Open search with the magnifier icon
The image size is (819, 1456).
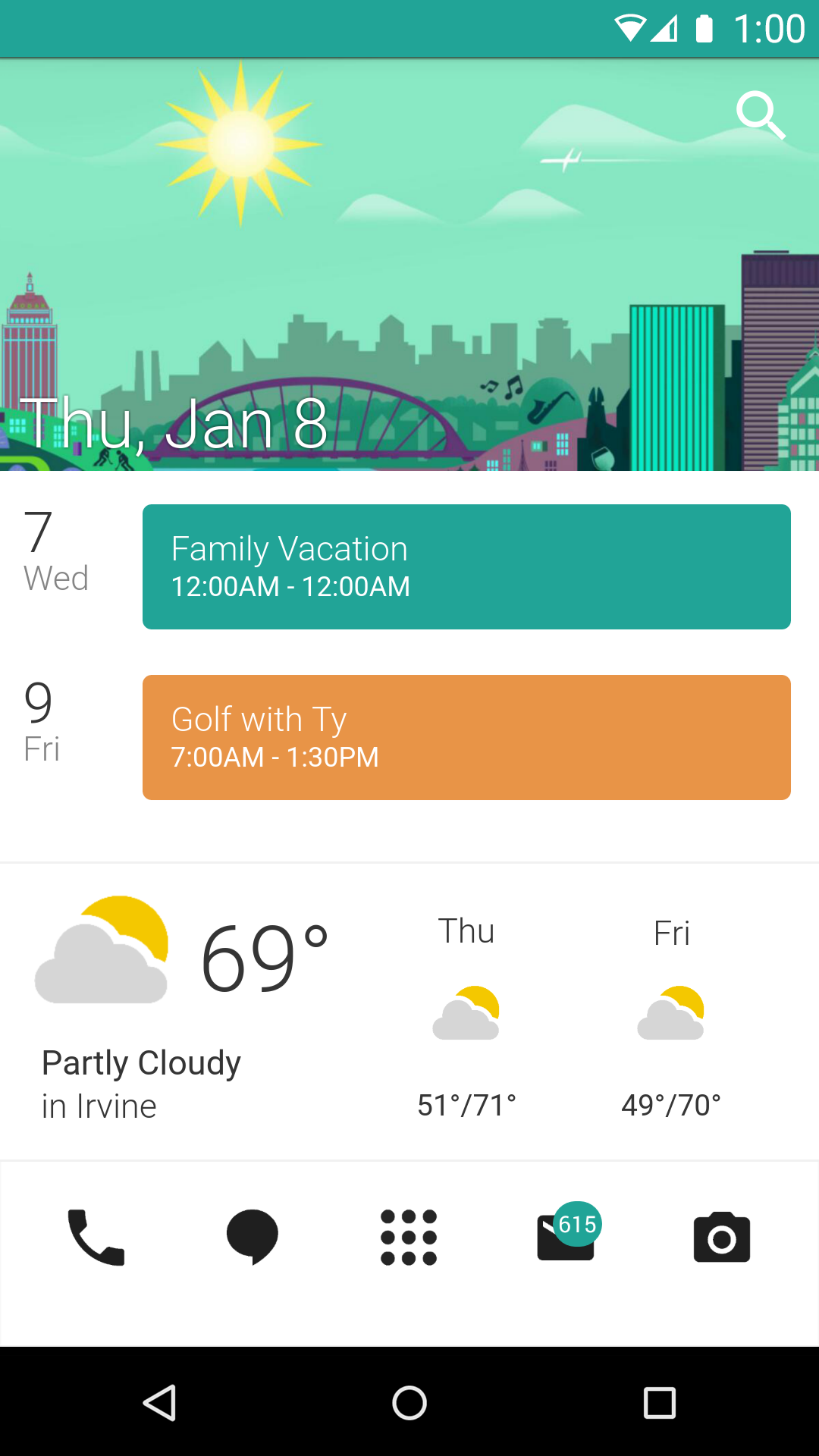click(x=761, y=115)
